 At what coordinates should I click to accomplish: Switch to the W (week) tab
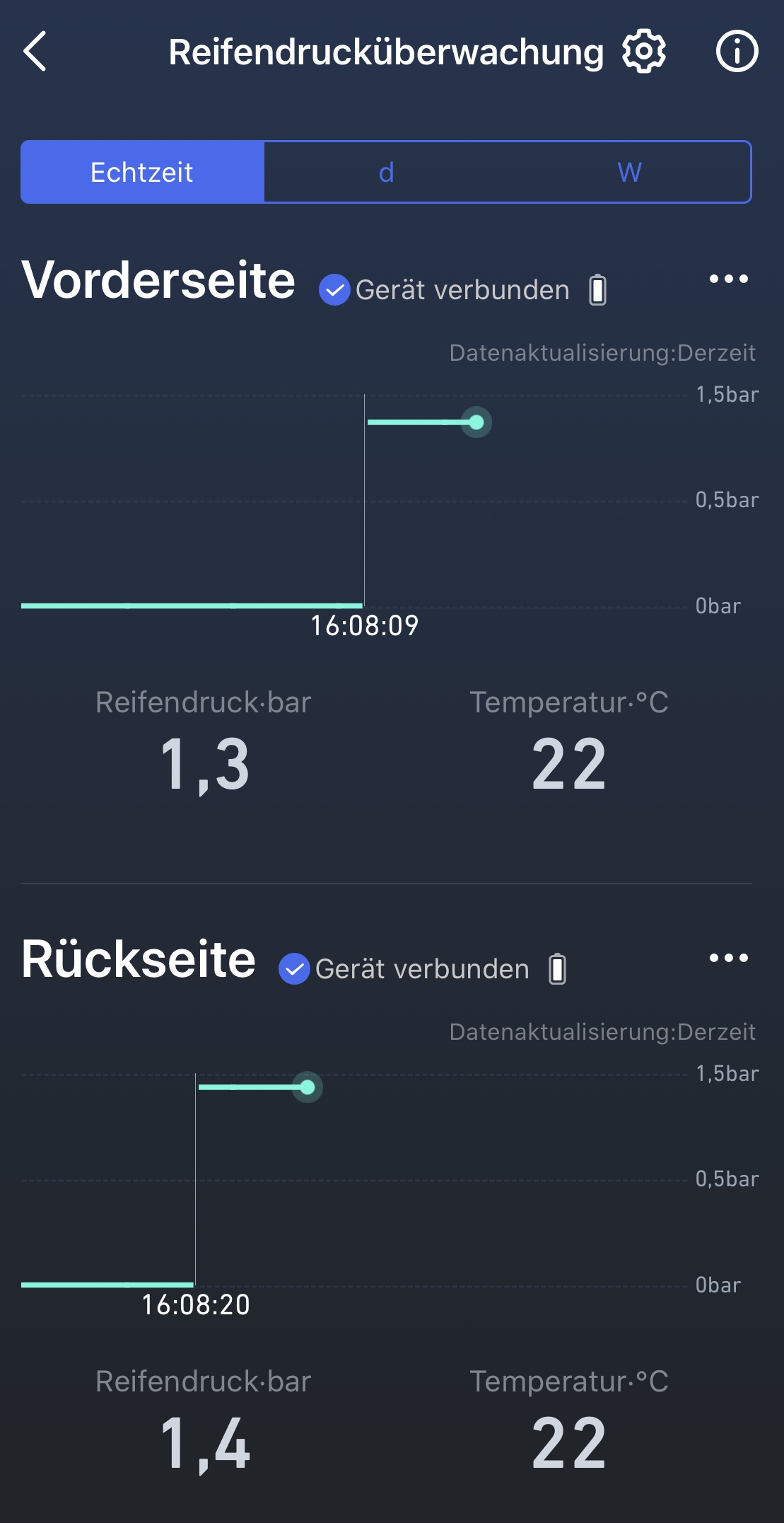(x=629, y=173)
